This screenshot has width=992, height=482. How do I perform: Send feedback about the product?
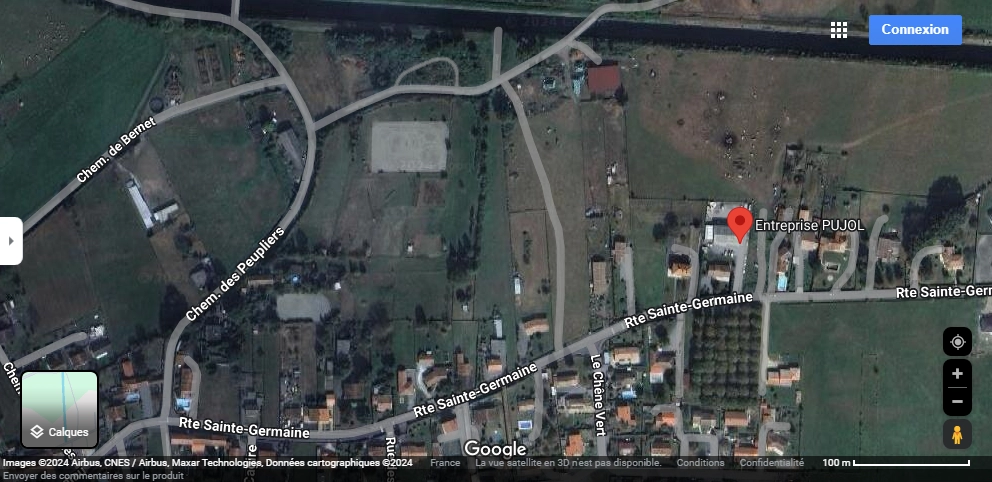[84, 476]
